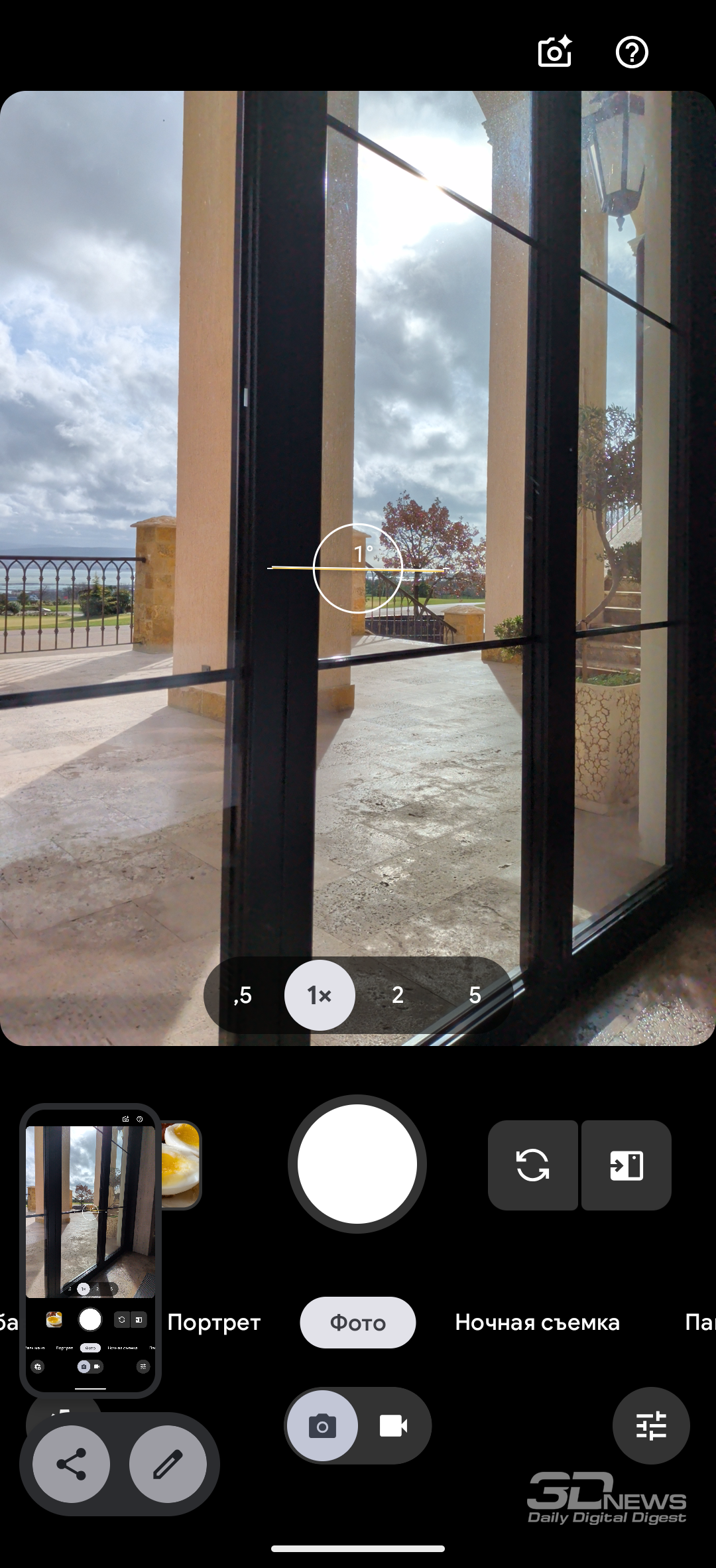Viewport: 716px width, 1568px height.
Task: Share the captured screenshot
Action: 71,1464
